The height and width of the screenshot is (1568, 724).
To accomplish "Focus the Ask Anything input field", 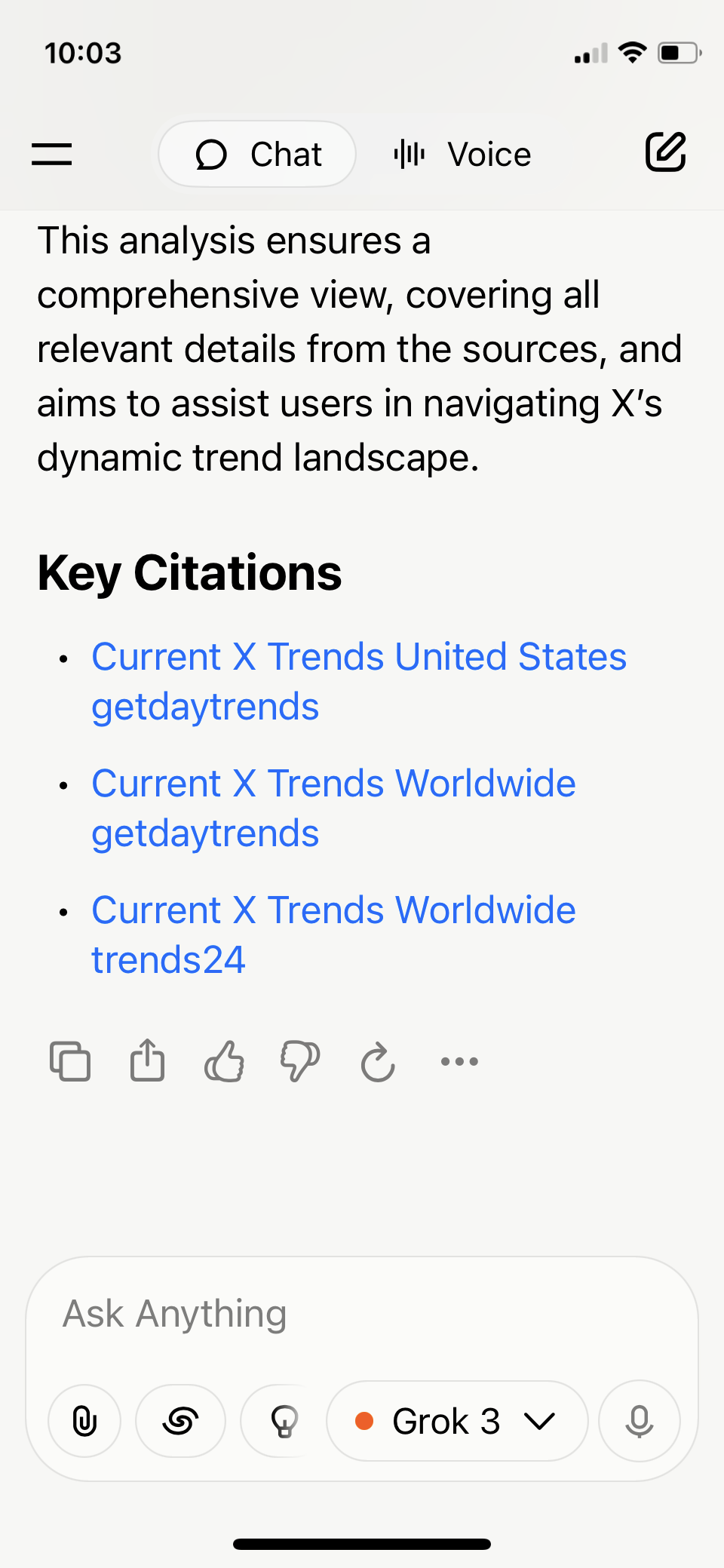I will point(362,1313).
